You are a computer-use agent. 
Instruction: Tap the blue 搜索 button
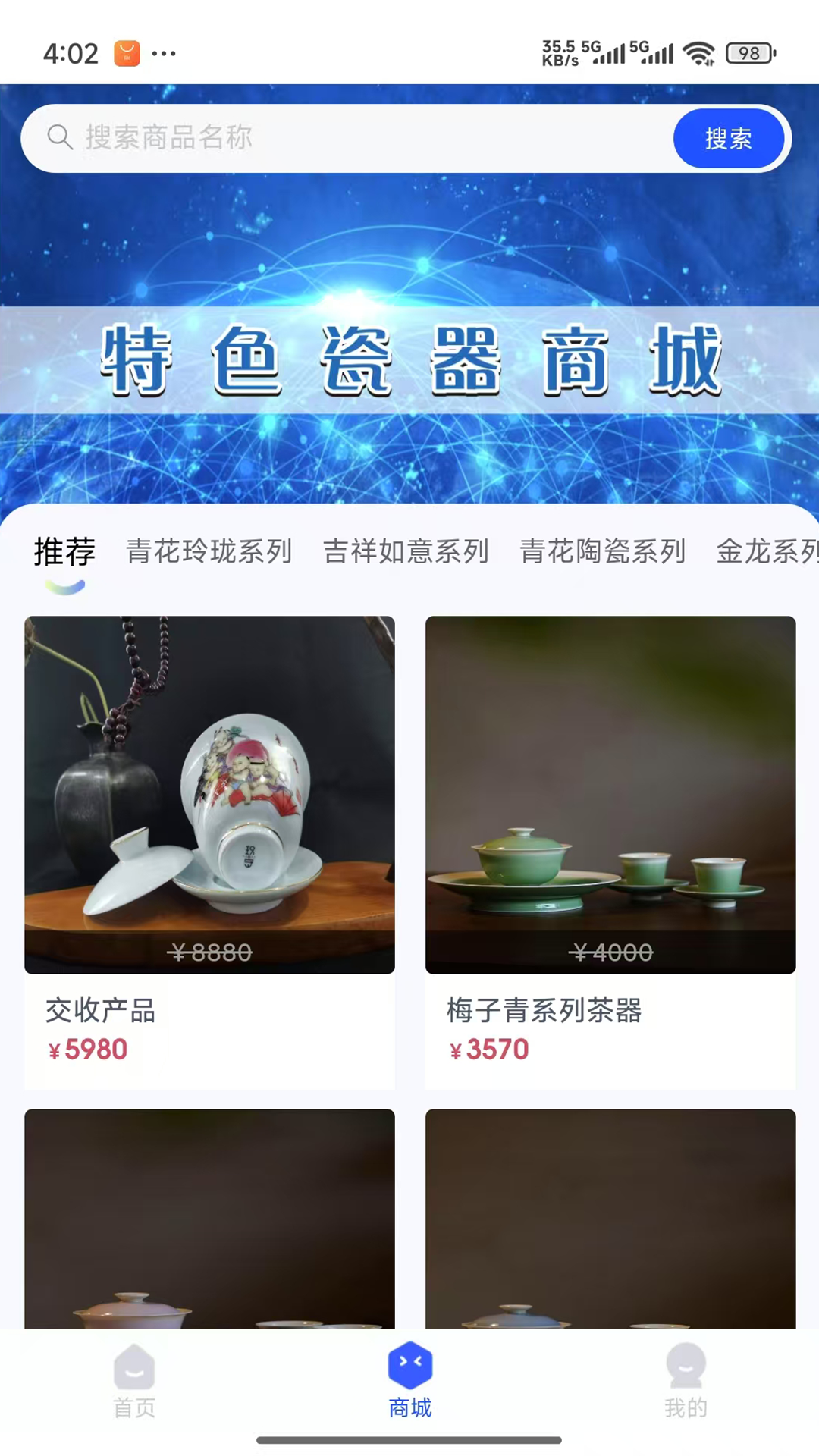click(728, 138)
